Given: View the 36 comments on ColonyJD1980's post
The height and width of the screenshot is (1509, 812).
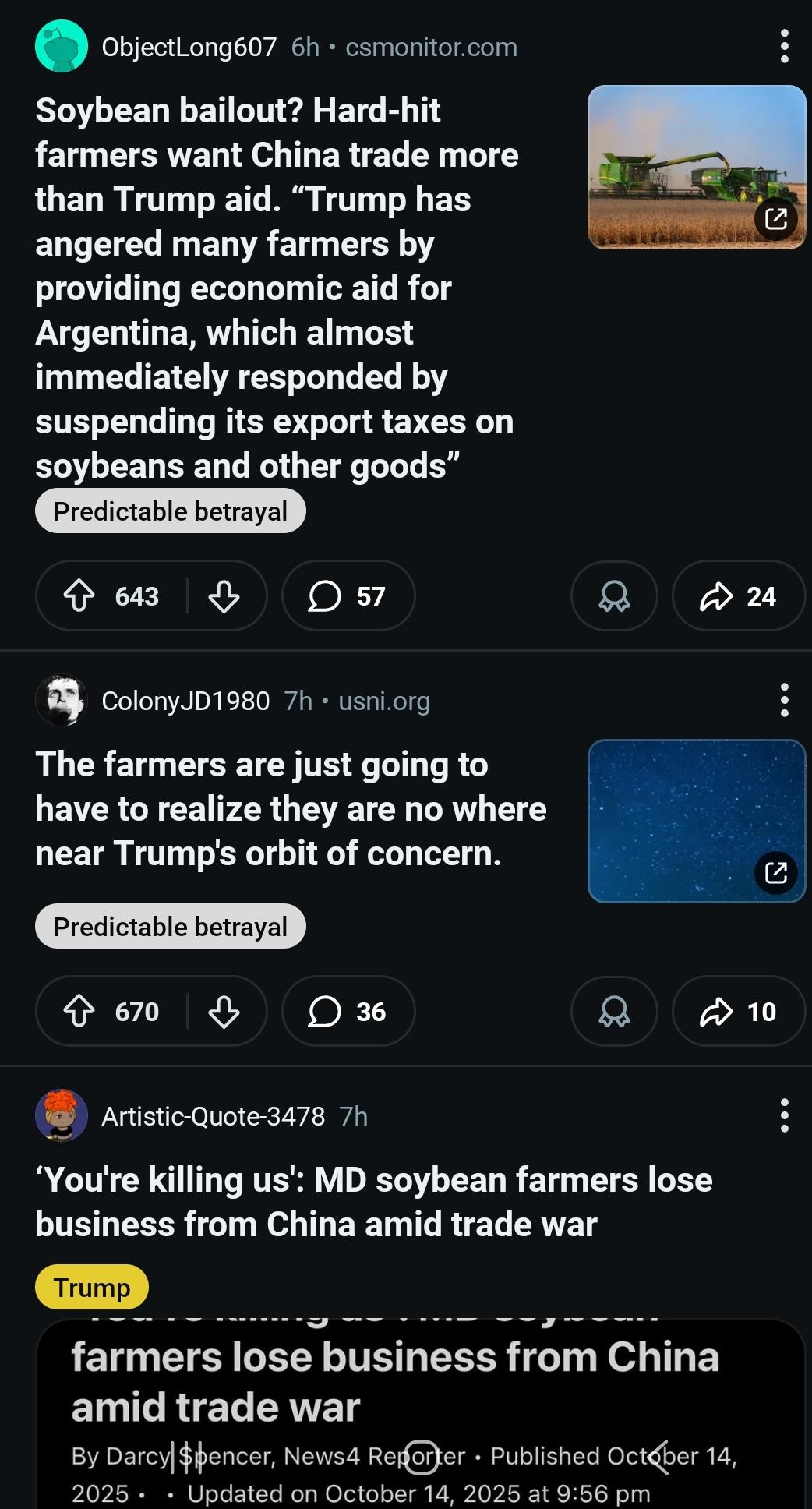Looking at the screenshot, I should (348, 1012).
